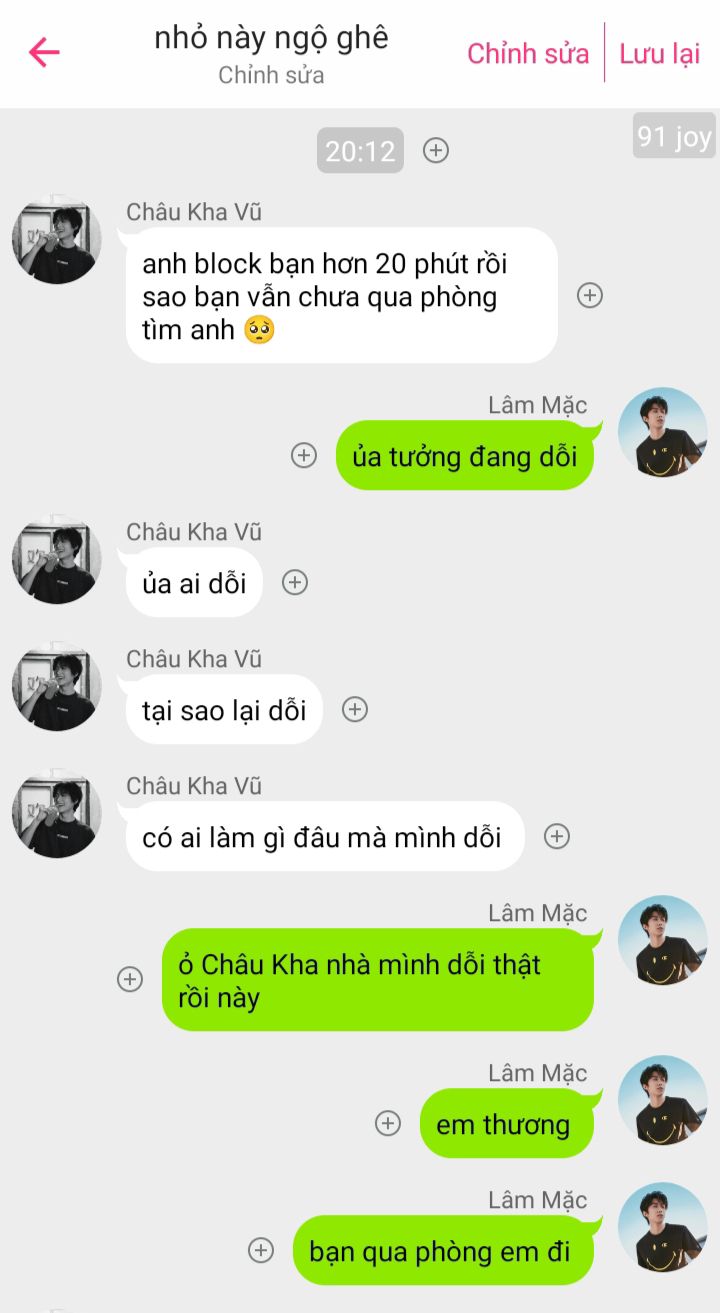Screen dimensions: 720x1313
Task: Save the chat with Lưu lại
Action: (x=660, y=53)
